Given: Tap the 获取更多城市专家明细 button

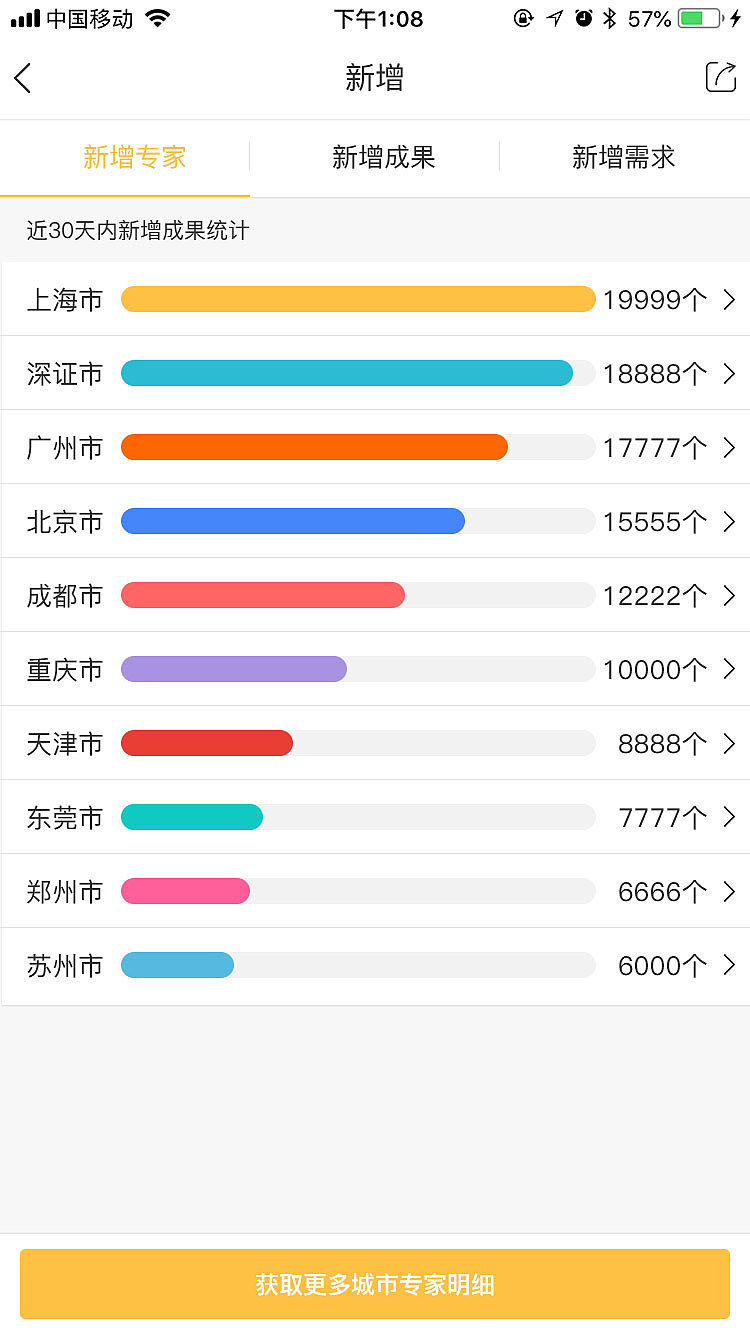Looking at the screenshot, I should [x=375, y=1284].
